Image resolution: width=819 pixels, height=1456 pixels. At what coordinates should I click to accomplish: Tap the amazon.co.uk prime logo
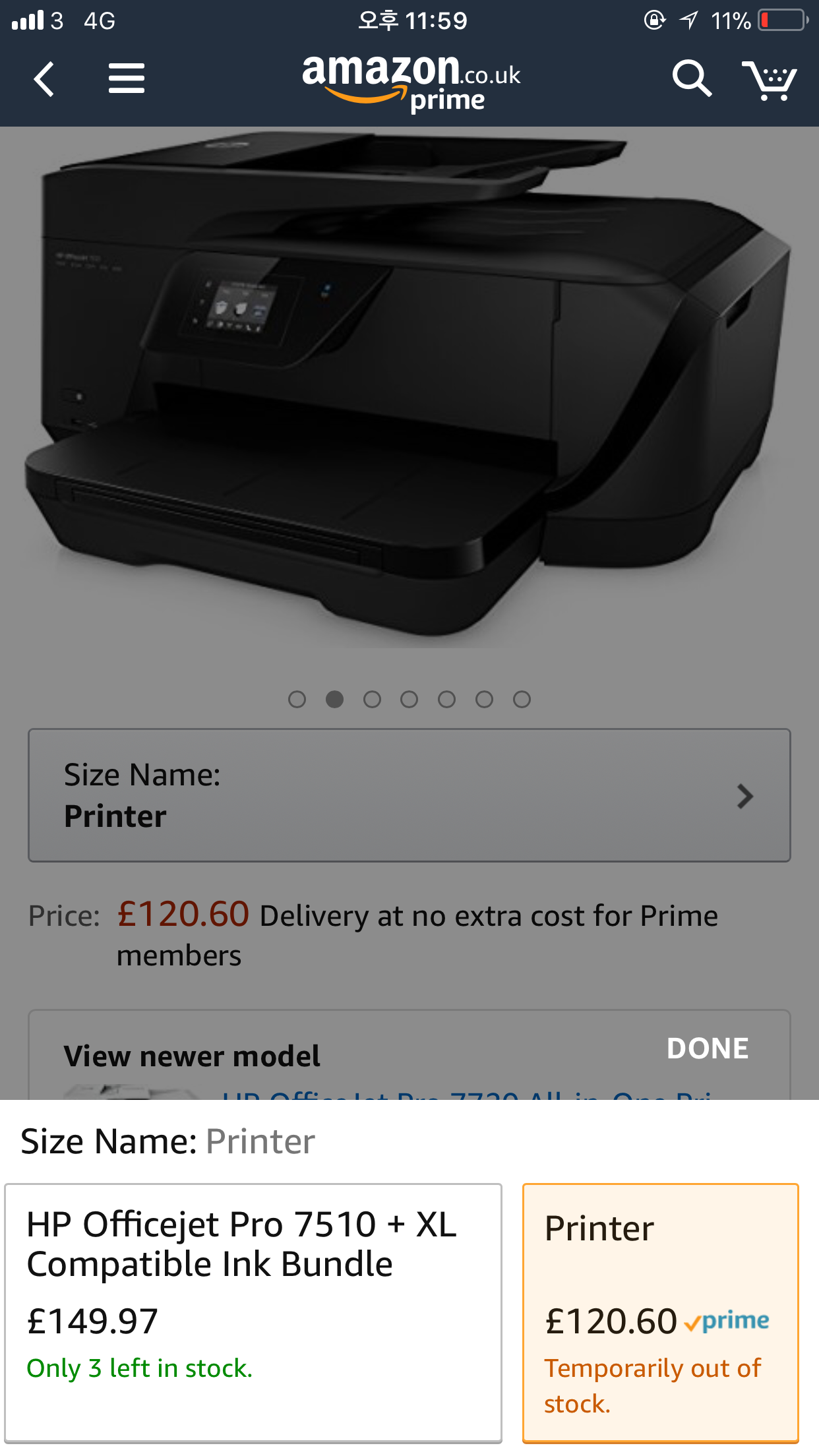[411, 82]
